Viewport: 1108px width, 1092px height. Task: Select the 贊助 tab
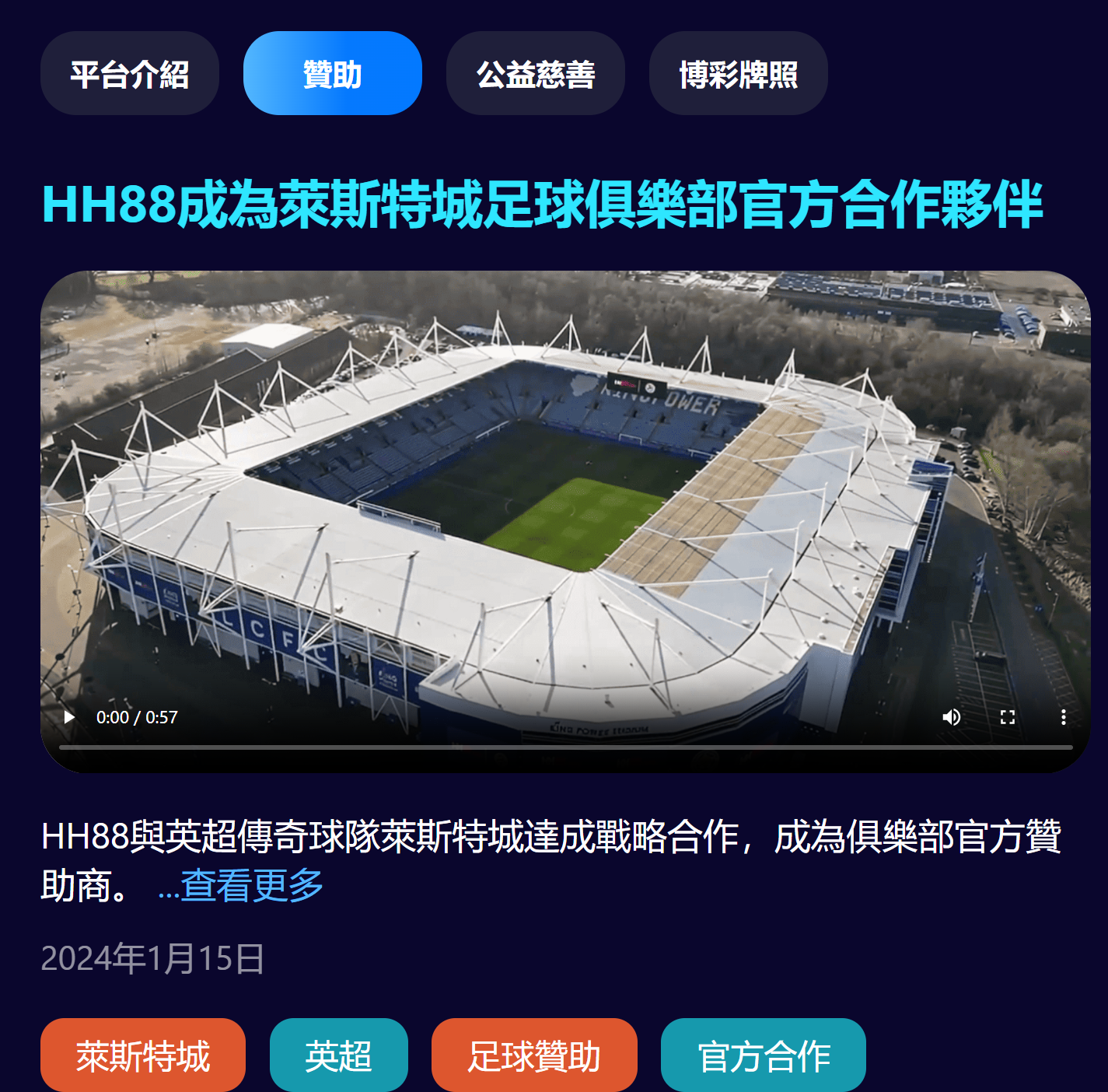coord(332,74)
